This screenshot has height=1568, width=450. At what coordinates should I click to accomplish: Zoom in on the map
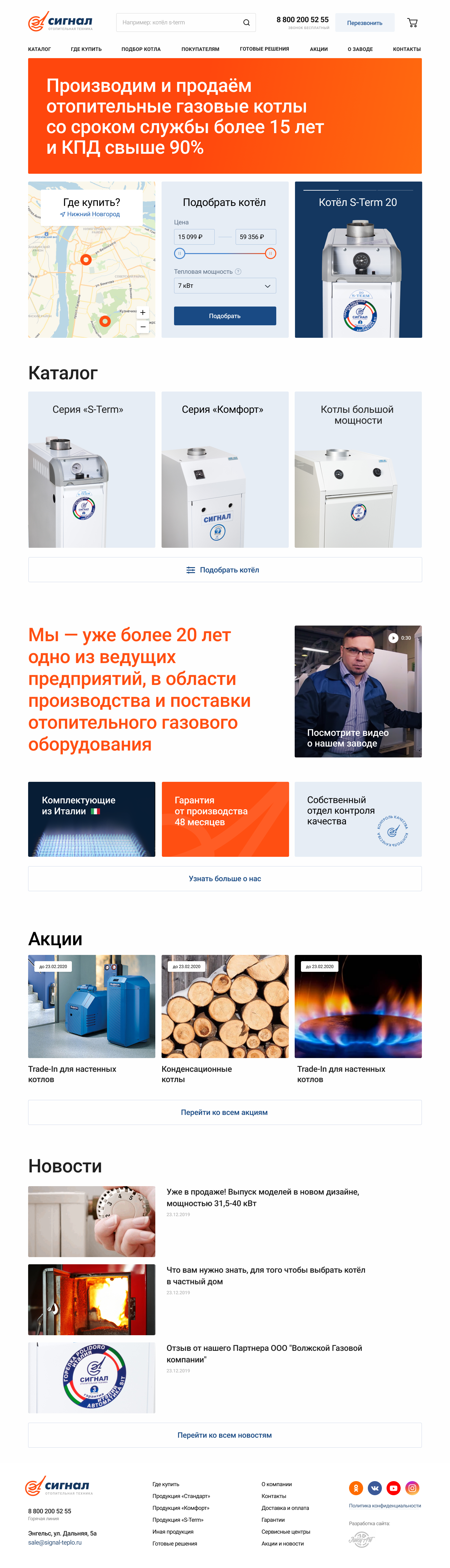click(x=142, y=312)
